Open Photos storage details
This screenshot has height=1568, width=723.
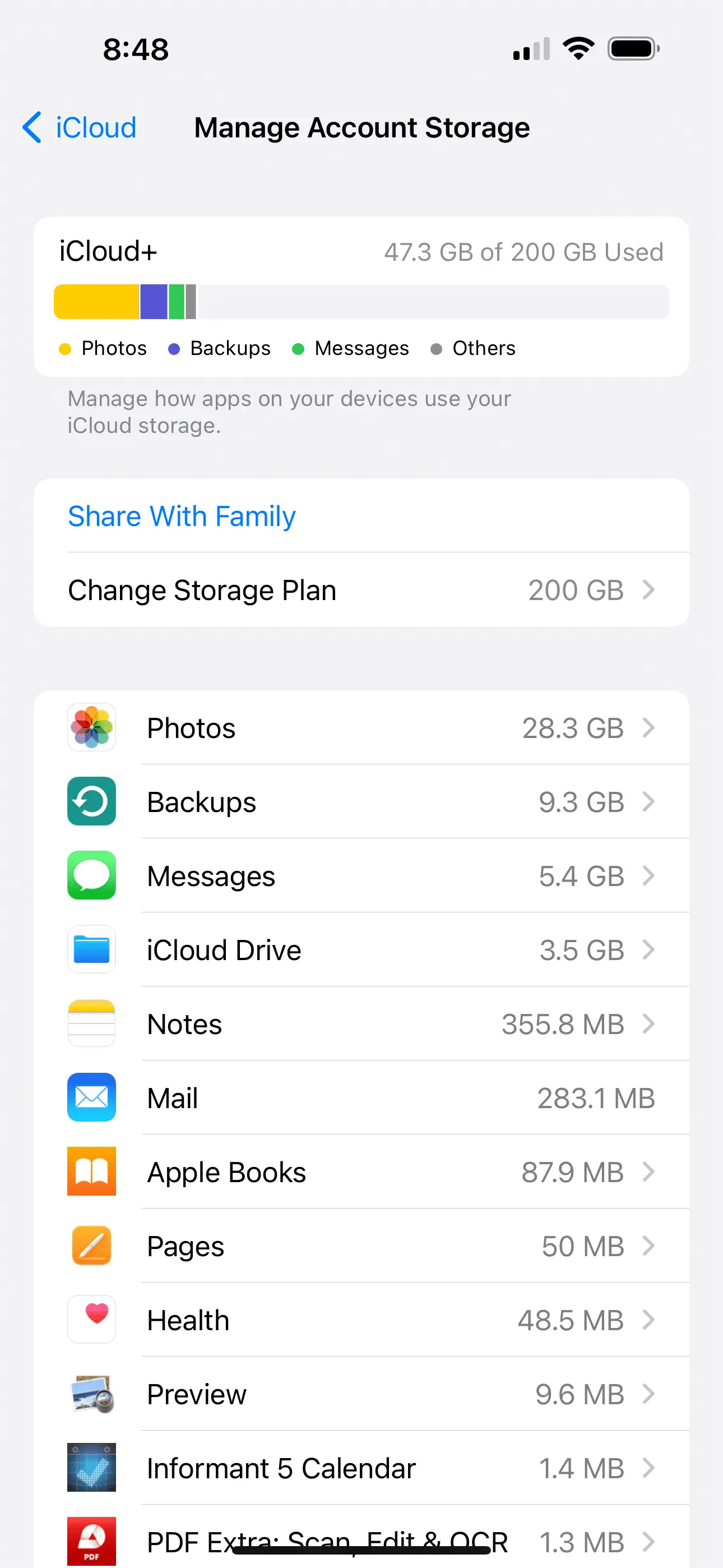361,728
